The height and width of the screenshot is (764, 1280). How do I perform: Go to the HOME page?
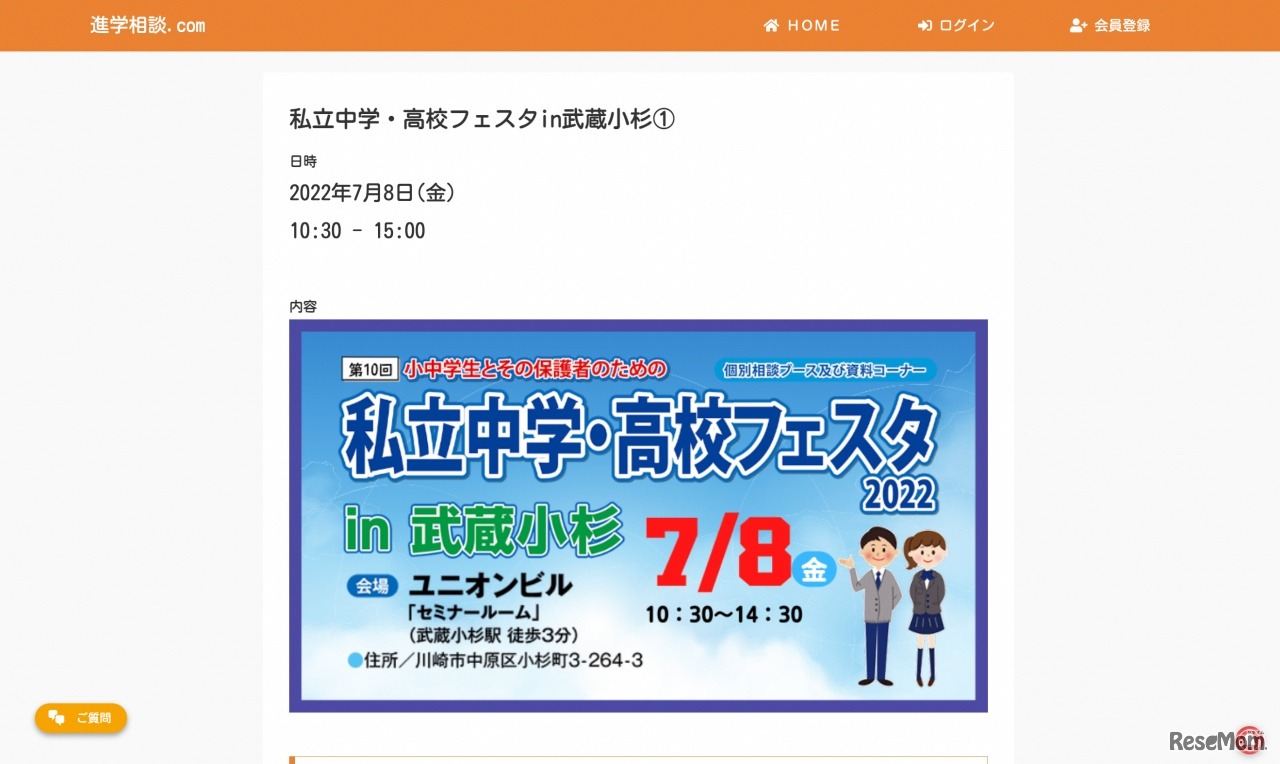click(x=802, y=26)
